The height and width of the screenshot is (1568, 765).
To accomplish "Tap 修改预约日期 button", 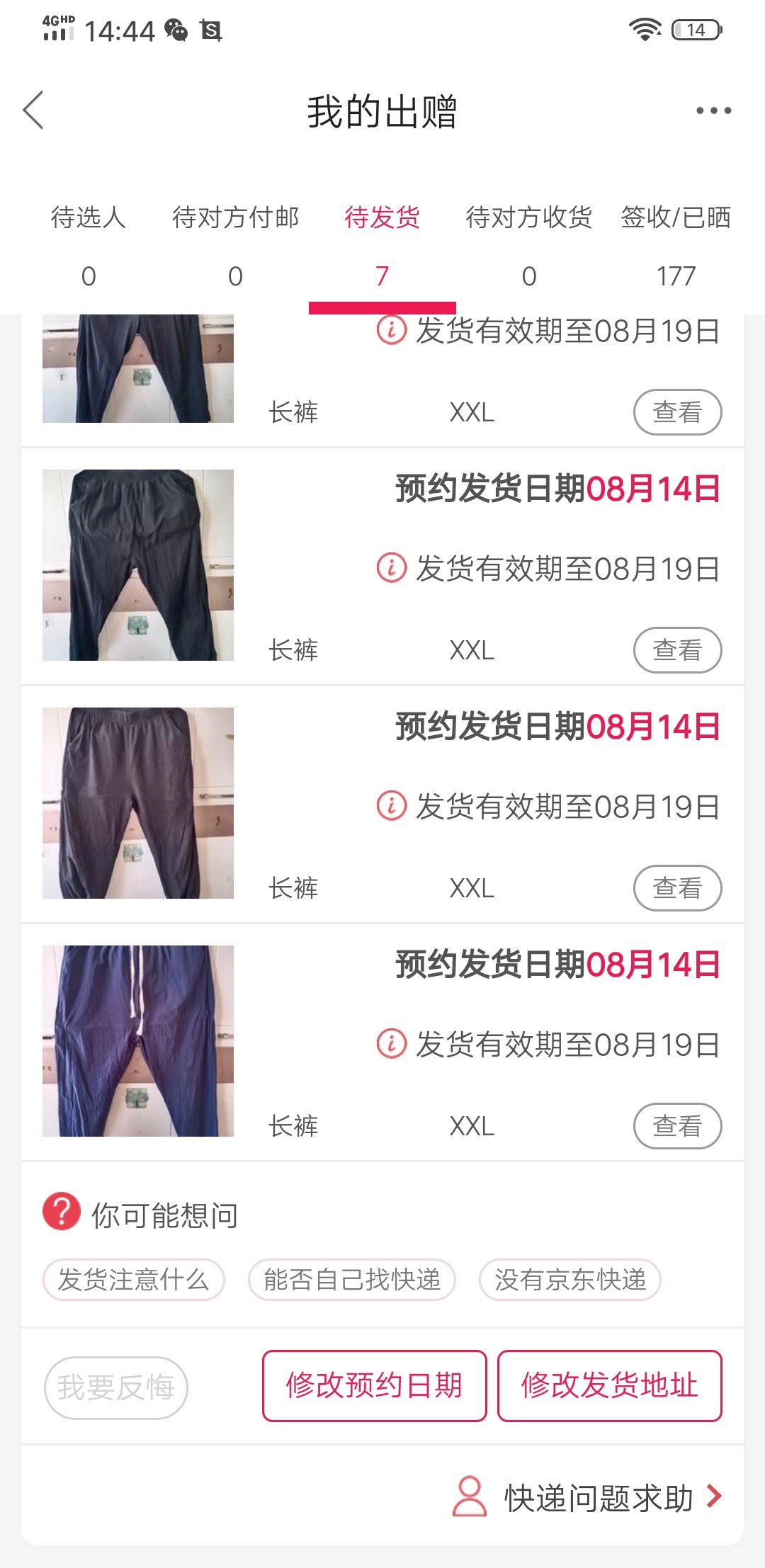I will coord(374,1386).
